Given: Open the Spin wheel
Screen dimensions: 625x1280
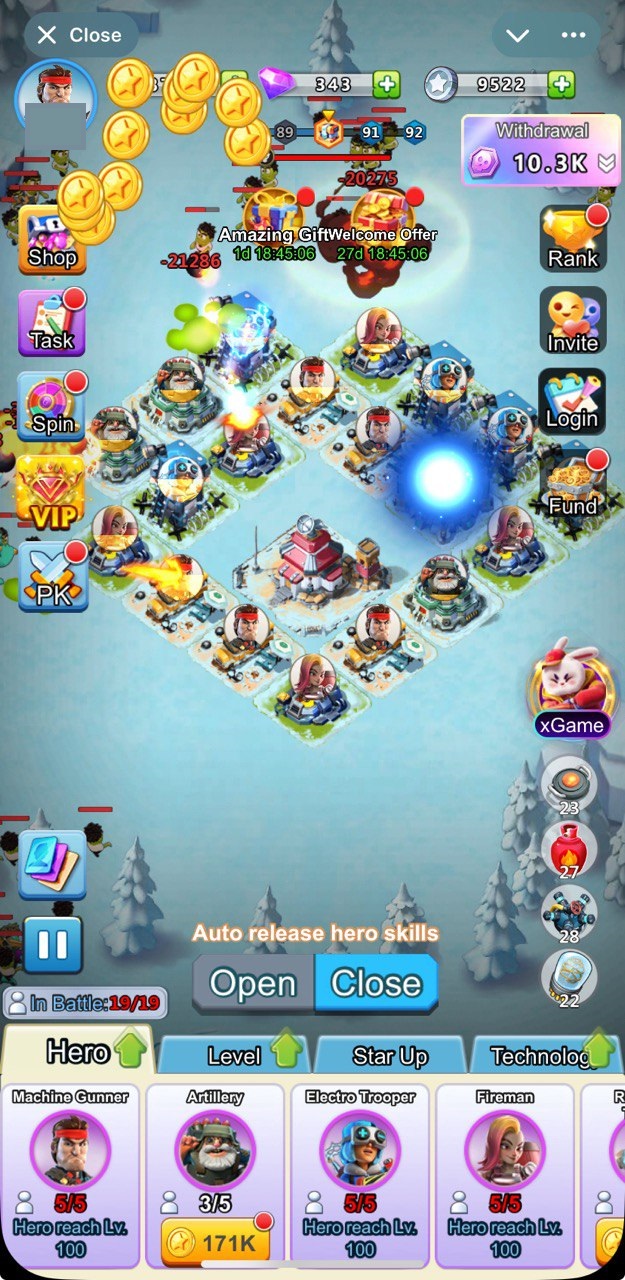Looking at the screenshot, I should click(x=52, y=406).
